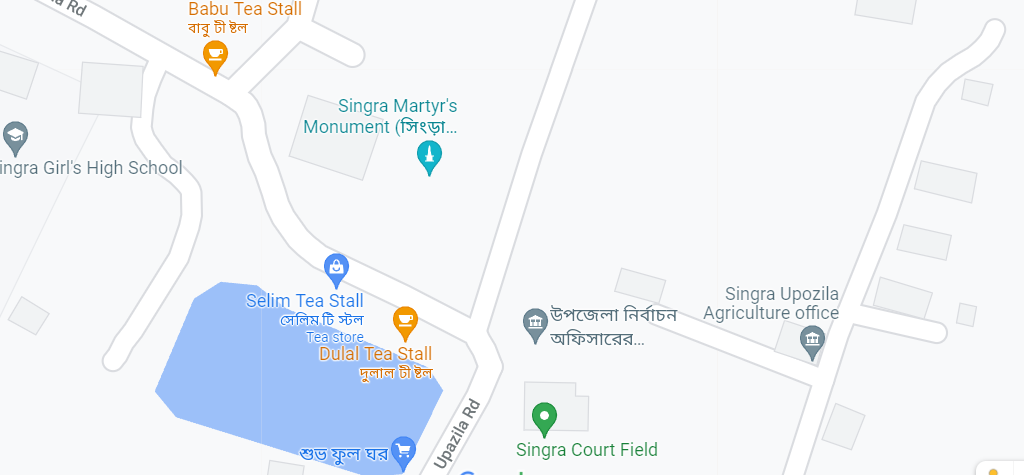Tap the Singra Girl's High School pin

[x=14, y=136]
